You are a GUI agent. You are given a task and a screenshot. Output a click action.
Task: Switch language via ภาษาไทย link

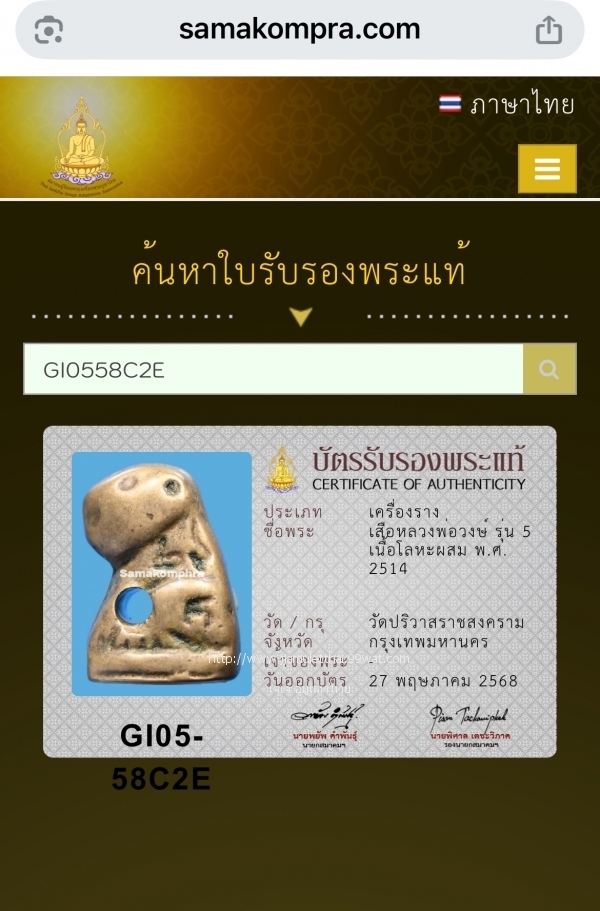[x=507, y=105]
